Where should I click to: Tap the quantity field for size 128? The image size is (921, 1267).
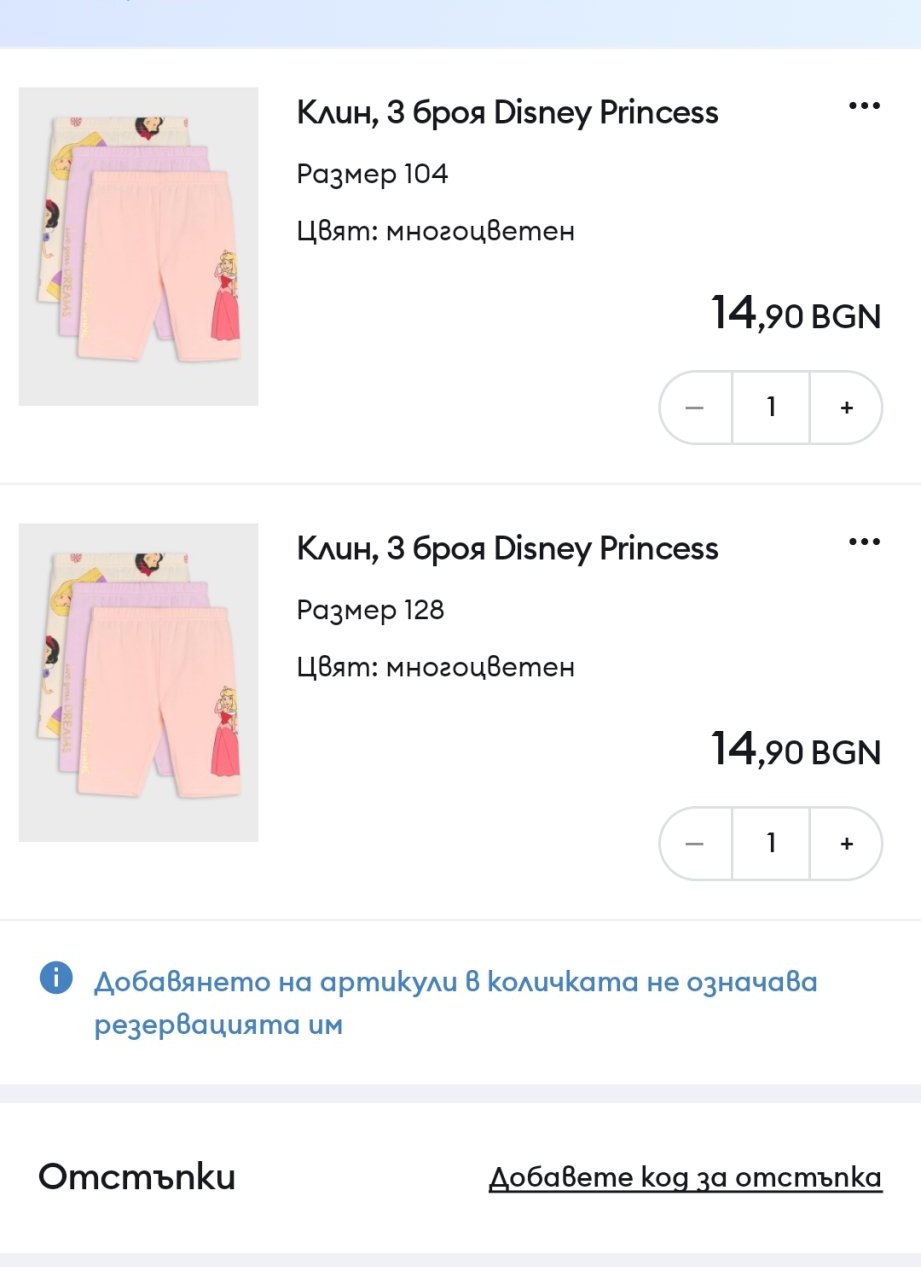tap(770, 844)
